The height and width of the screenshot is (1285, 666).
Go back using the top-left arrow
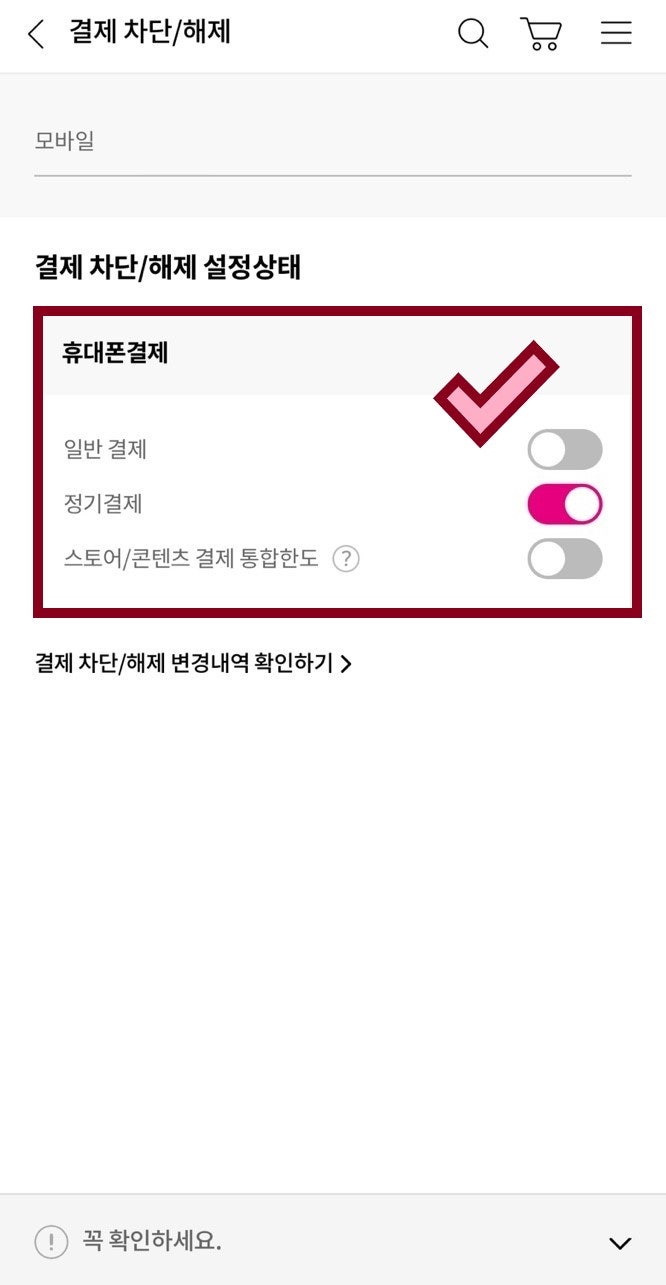point(36,34)
